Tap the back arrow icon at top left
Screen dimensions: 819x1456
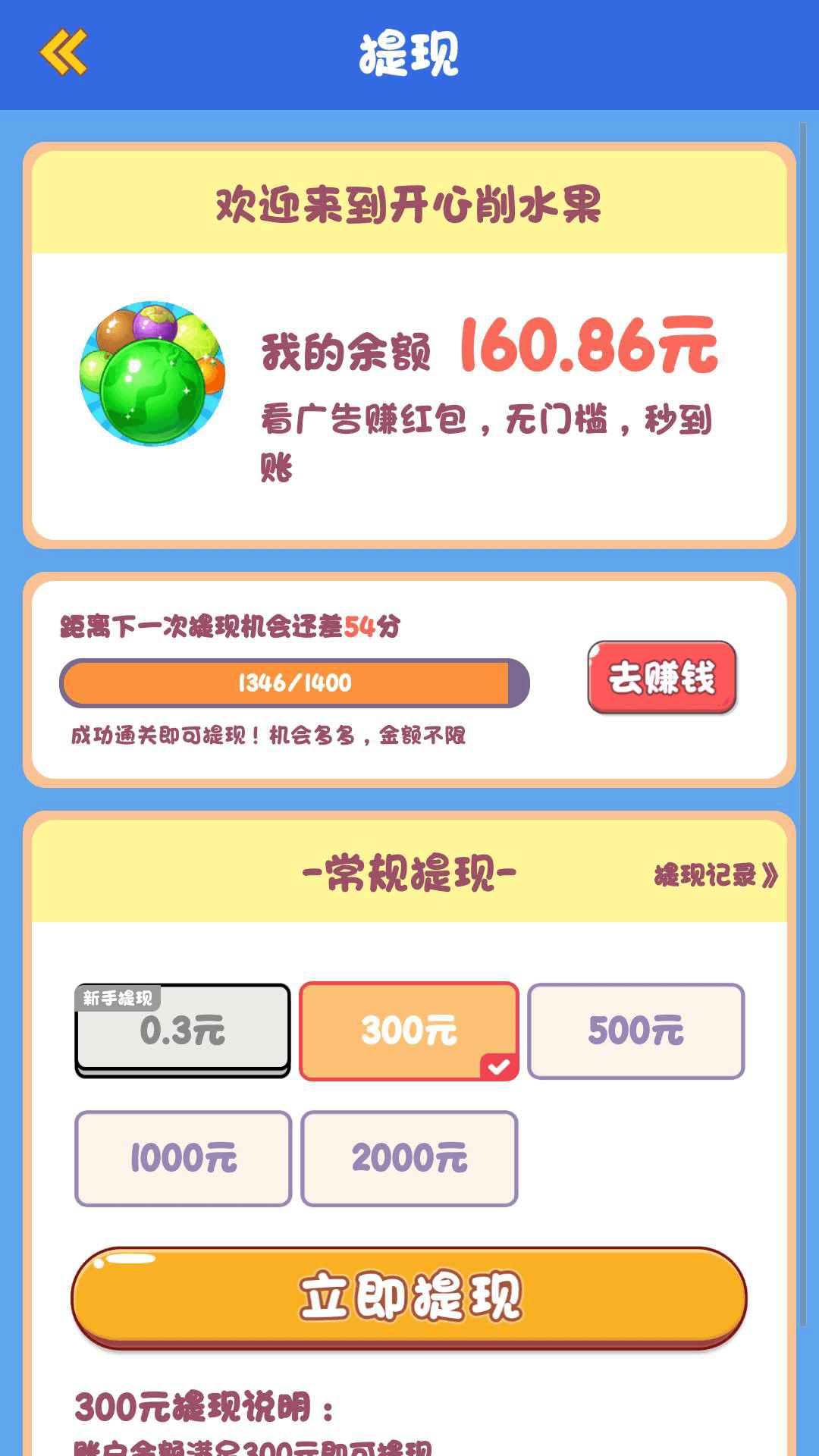(67, 52)
